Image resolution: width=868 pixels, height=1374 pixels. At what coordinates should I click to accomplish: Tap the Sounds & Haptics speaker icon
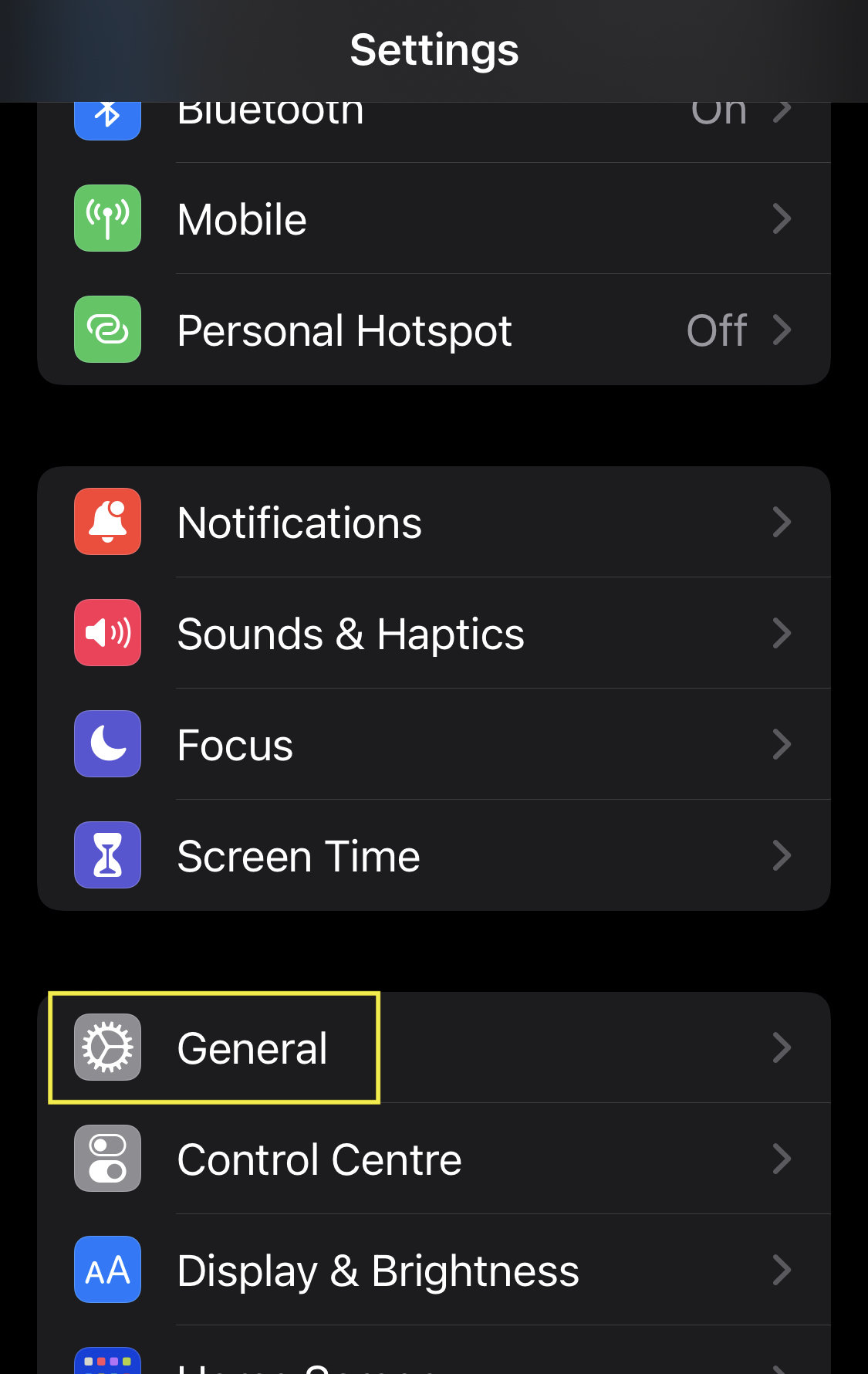(107, 633)
